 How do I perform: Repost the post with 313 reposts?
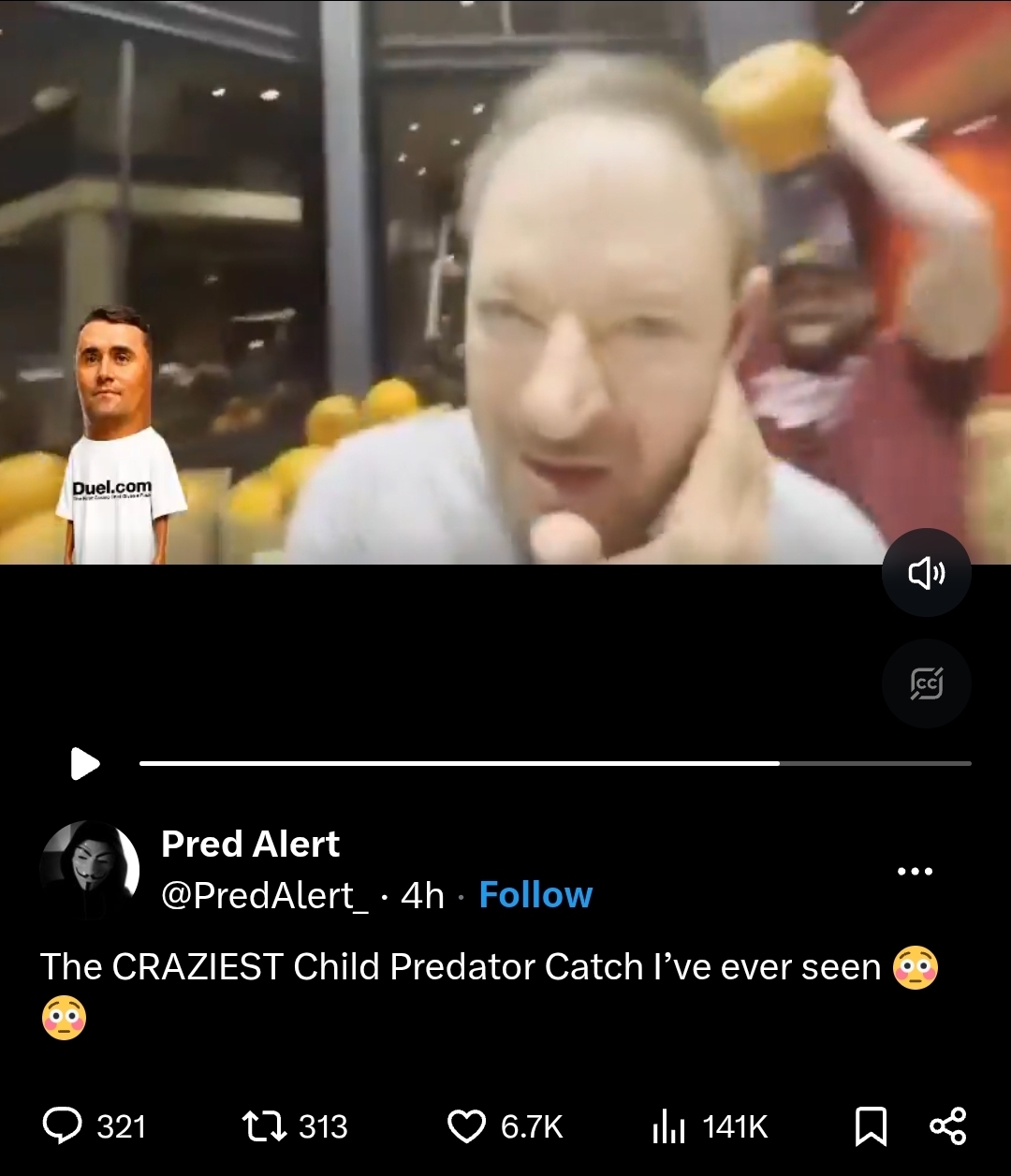(x=294, y=1126)
